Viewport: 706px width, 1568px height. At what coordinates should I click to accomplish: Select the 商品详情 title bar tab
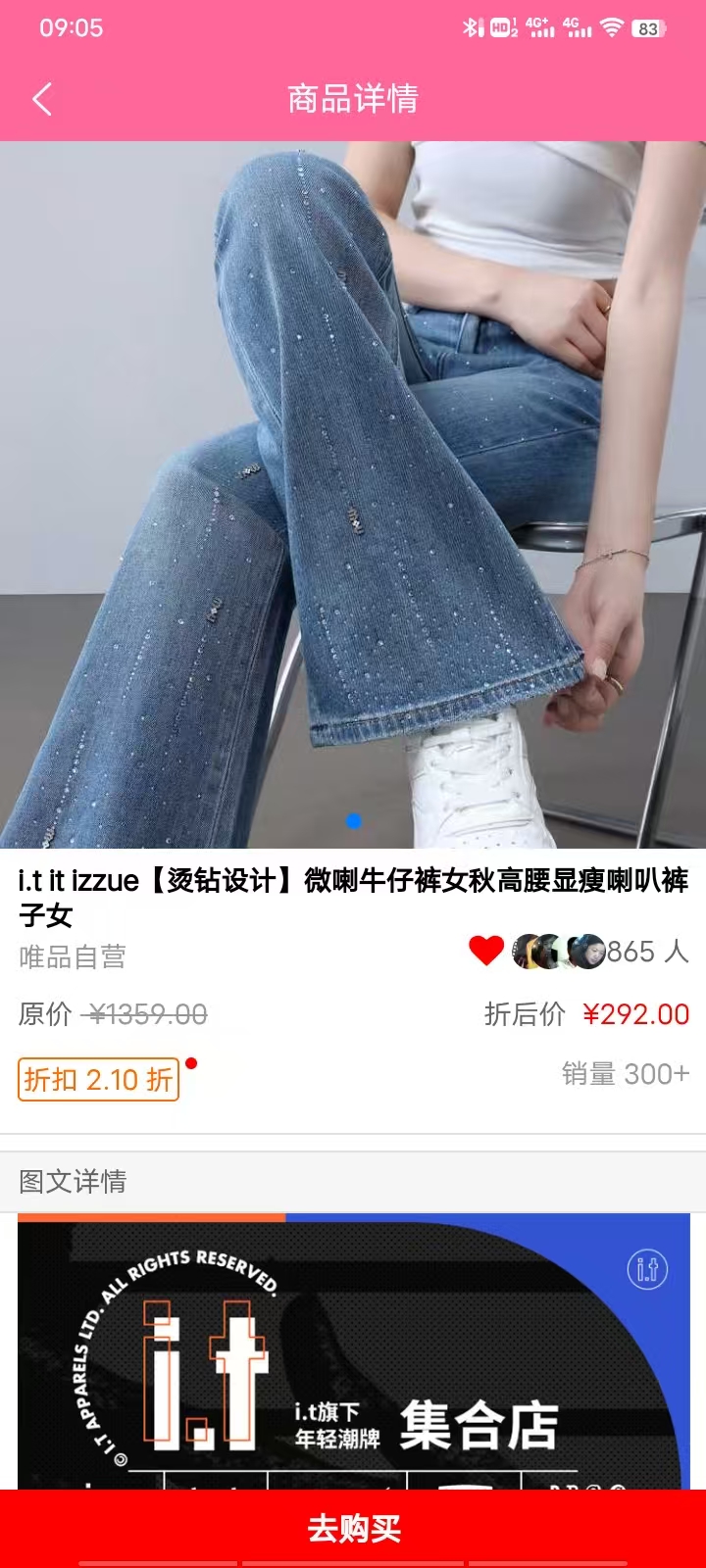click(353, 100)
